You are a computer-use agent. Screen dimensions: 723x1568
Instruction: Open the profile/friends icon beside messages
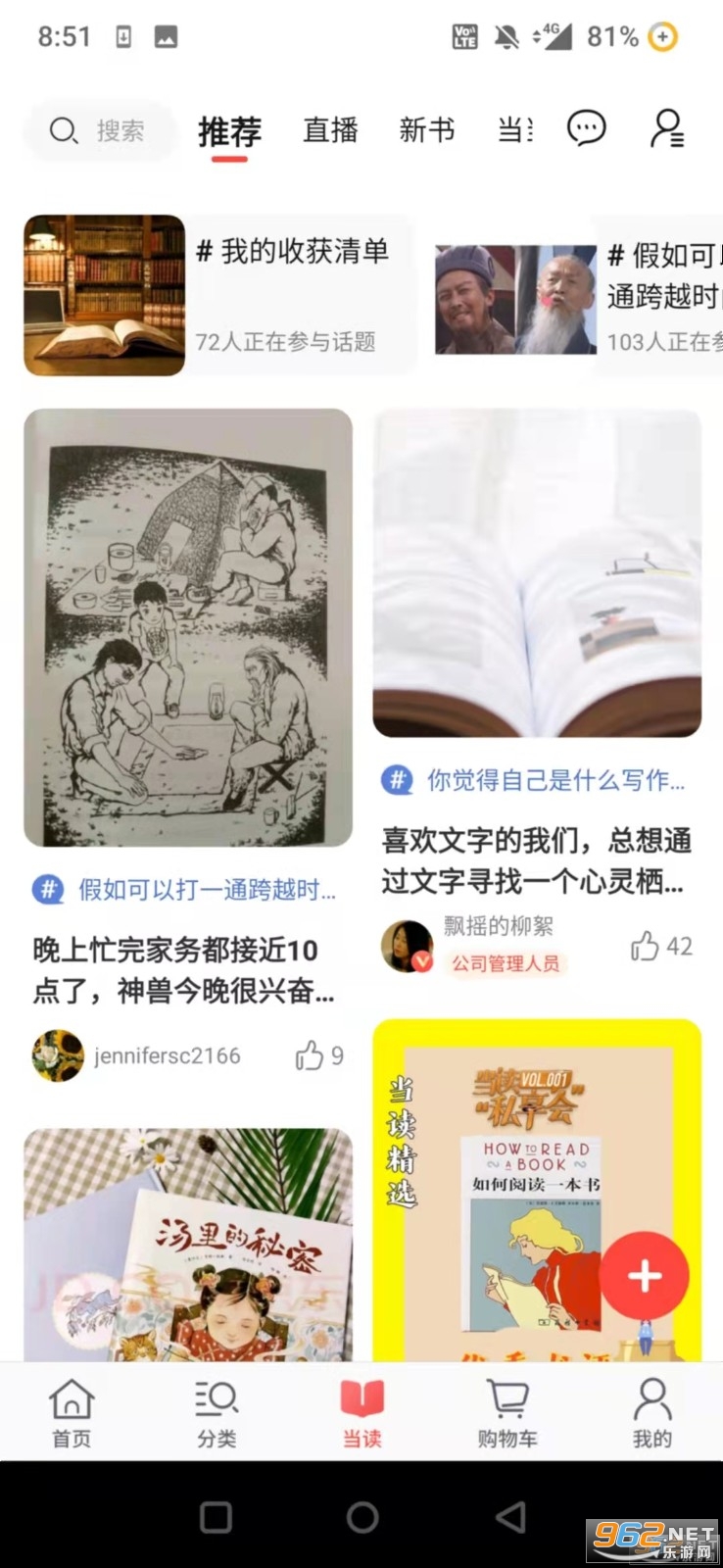click(x=667, y=129)
